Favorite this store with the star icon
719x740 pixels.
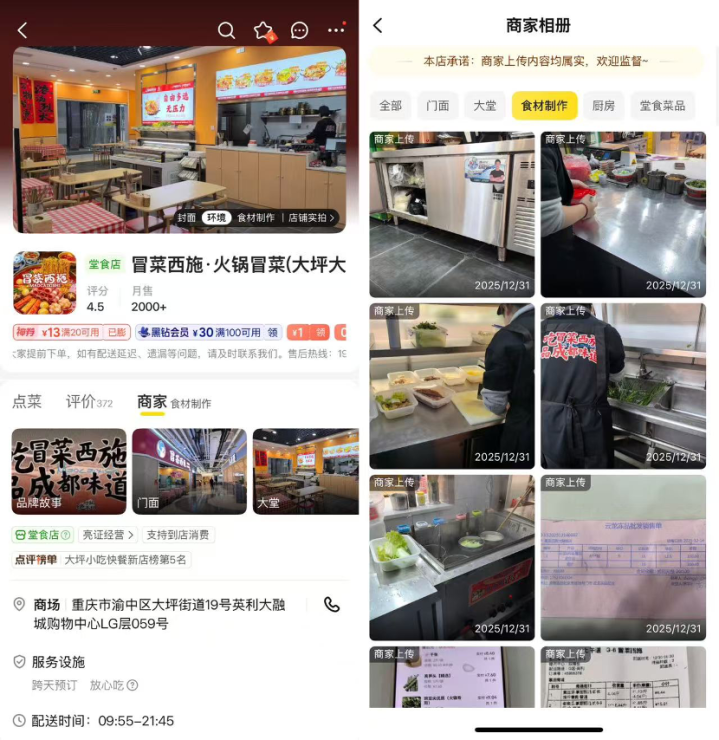[264, 30]
